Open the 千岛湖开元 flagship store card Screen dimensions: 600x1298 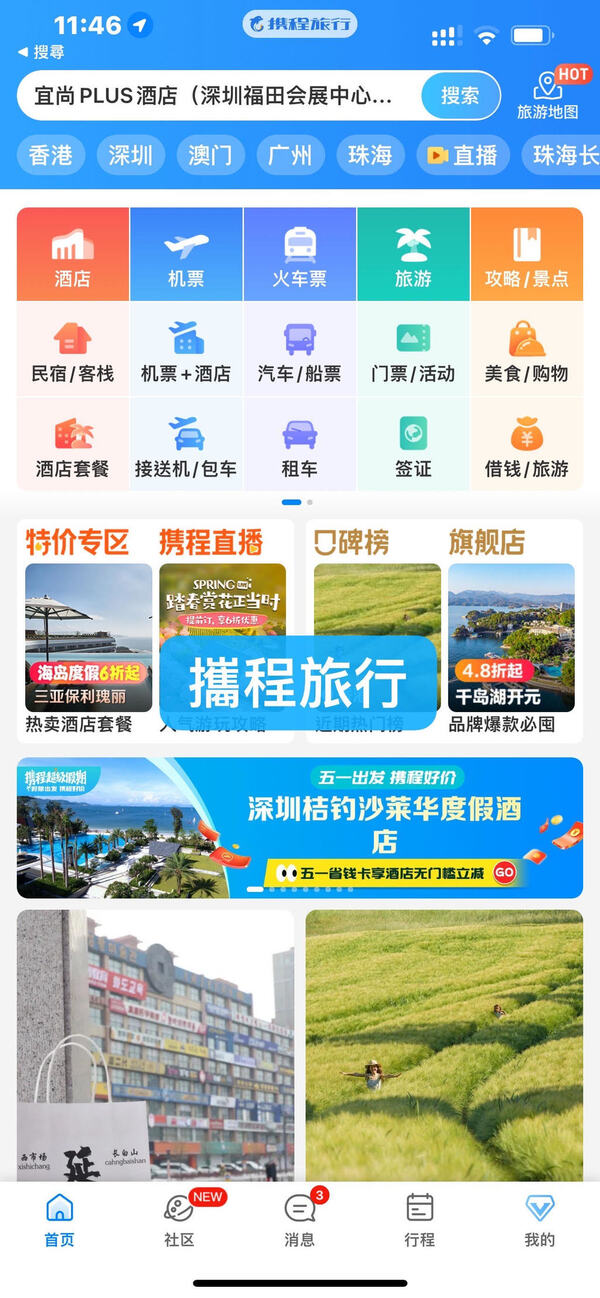click(x=511, y=638)
